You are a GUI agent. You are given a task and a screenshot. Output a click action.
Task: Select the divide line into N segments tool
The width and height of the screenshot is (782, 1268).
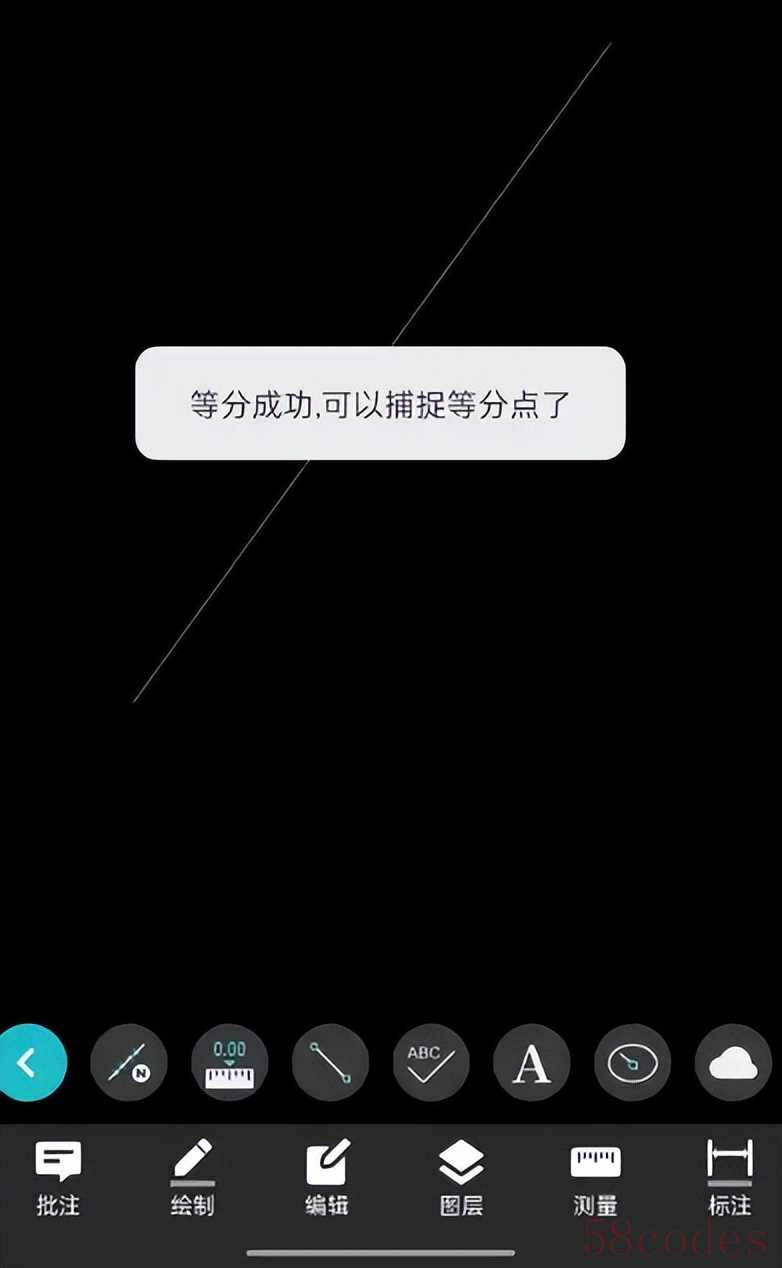128,1063
